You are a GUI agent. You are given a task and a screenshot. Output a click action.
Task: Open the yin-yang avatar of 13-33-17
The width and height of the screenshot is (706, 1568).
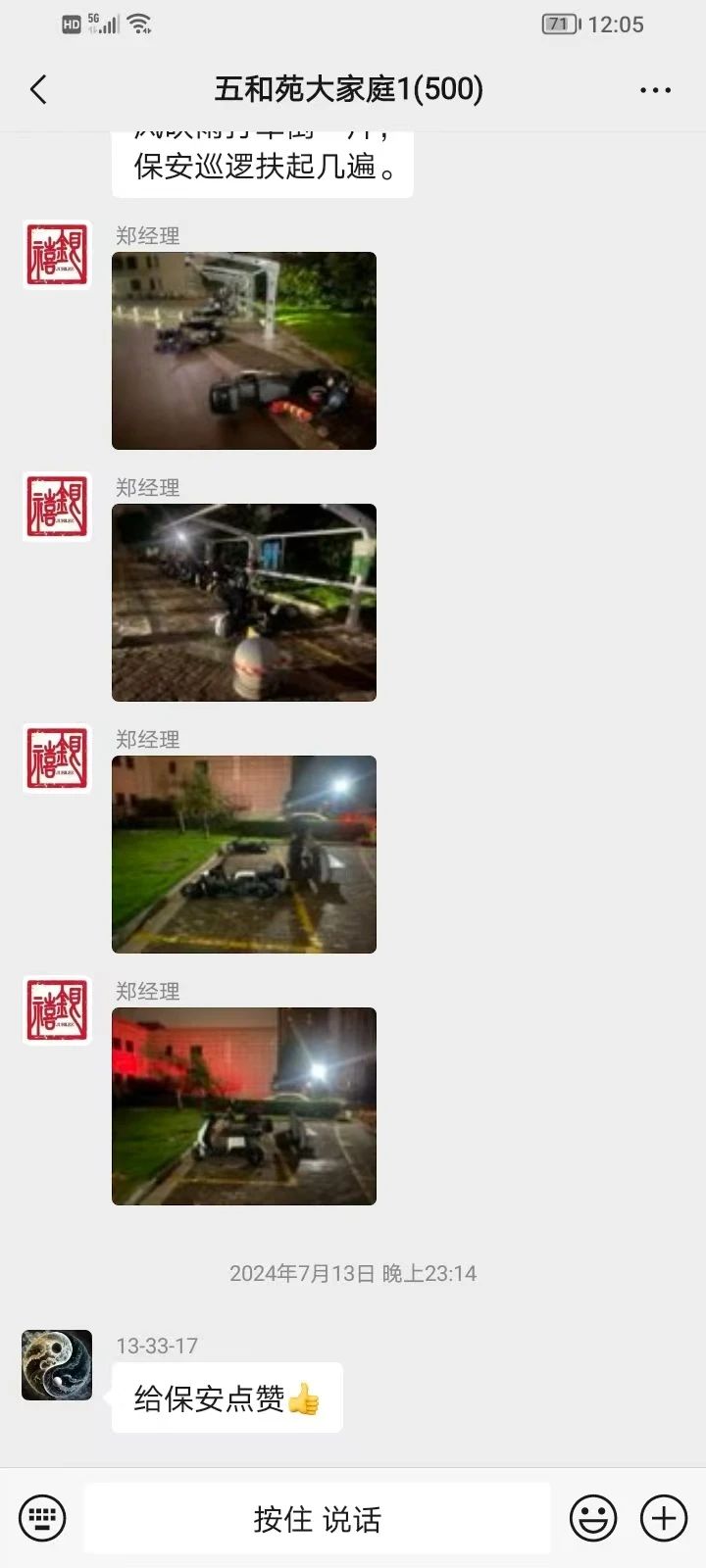57,1365
